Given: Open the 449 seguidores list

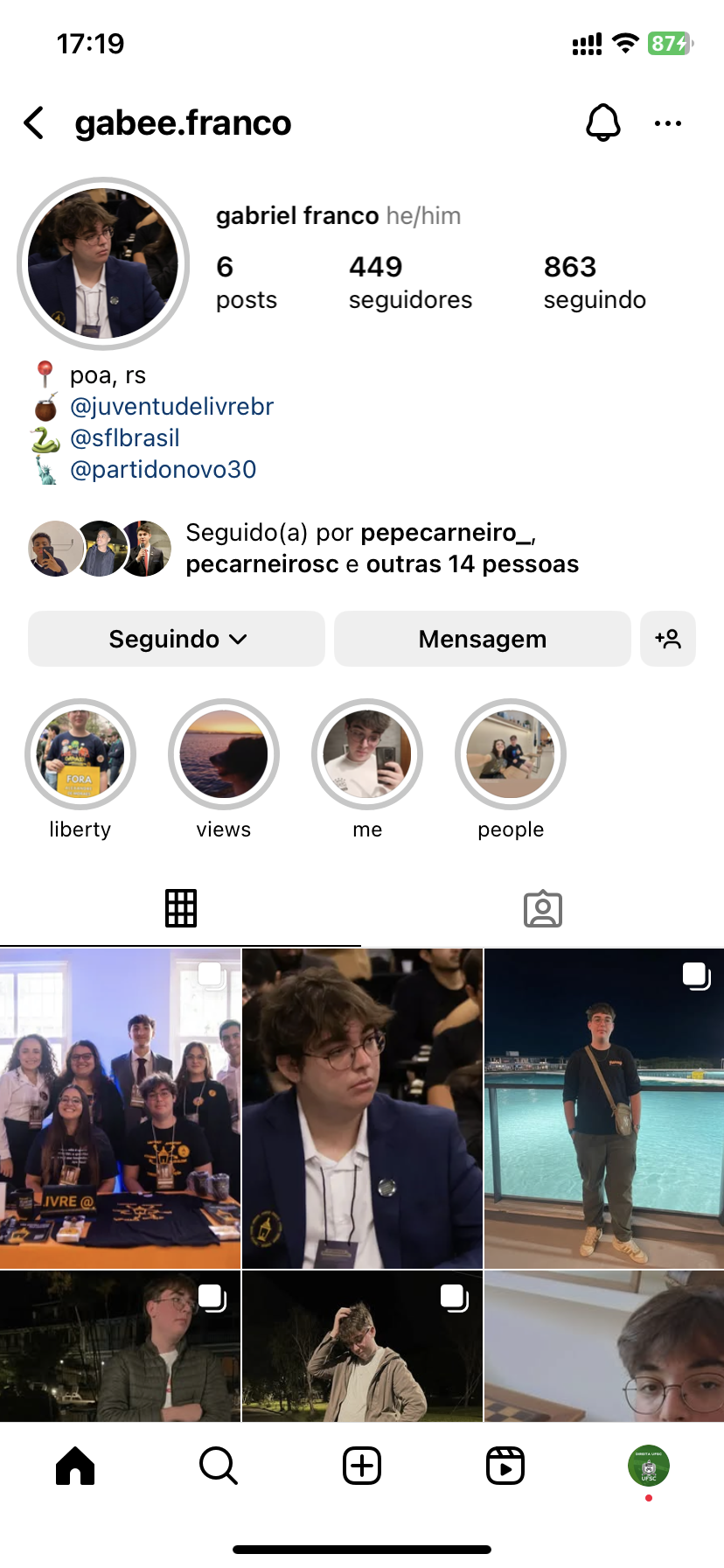Looking at the screenshot, I should 409,282.
